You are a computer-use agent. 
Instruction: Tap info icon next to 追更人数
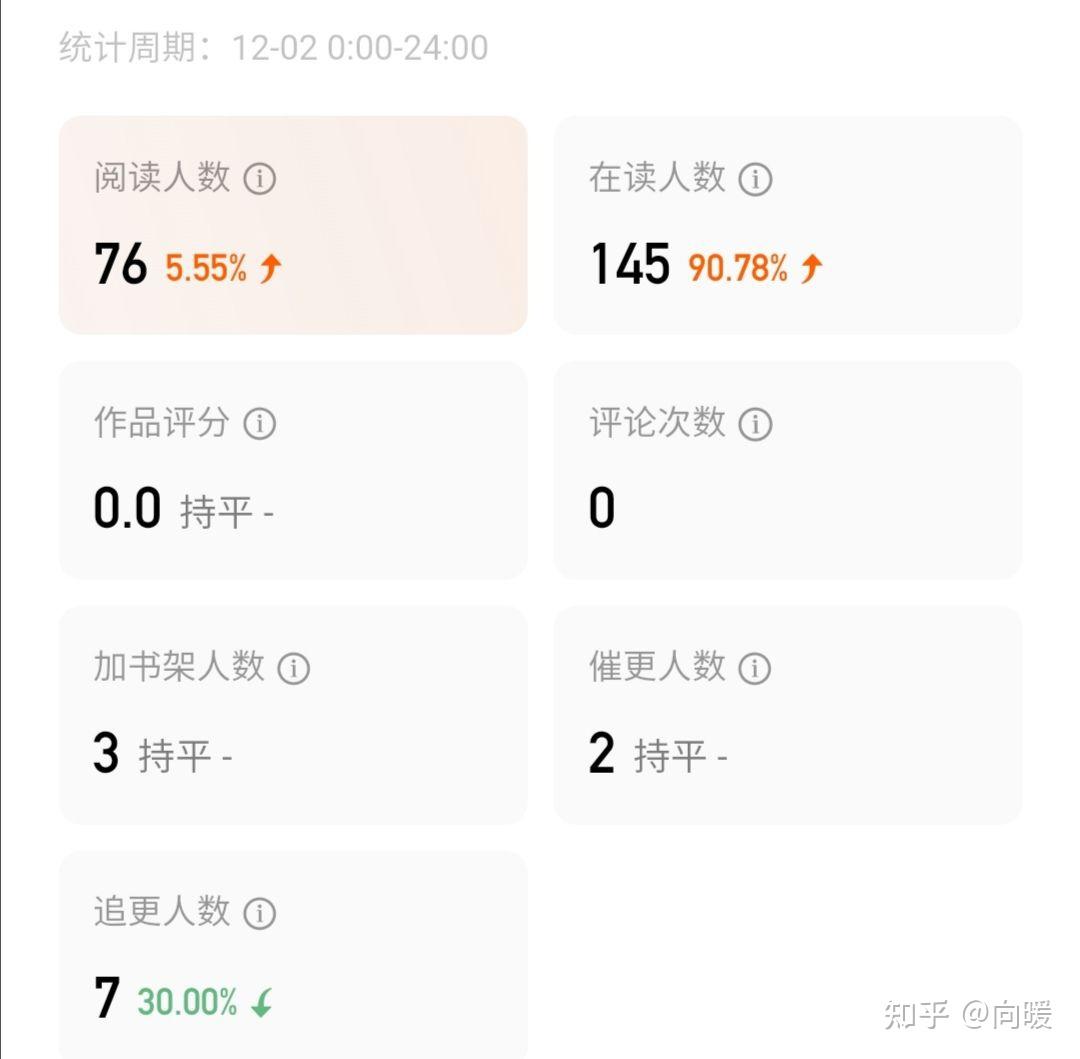pyautogui.click(x=260, y=914)
